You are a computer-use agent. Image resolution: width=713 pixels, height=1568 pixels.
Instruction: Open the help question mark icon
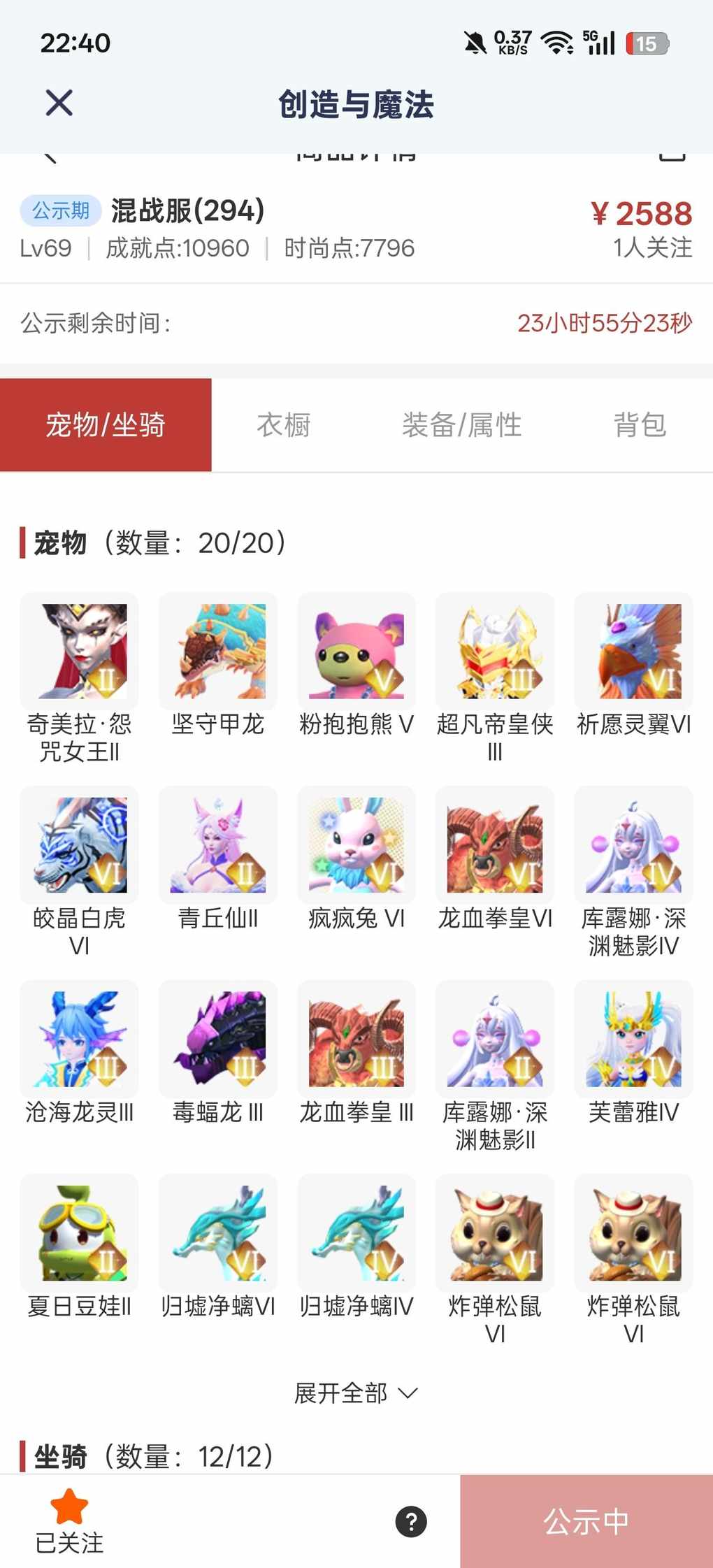tap(411, 1522)
